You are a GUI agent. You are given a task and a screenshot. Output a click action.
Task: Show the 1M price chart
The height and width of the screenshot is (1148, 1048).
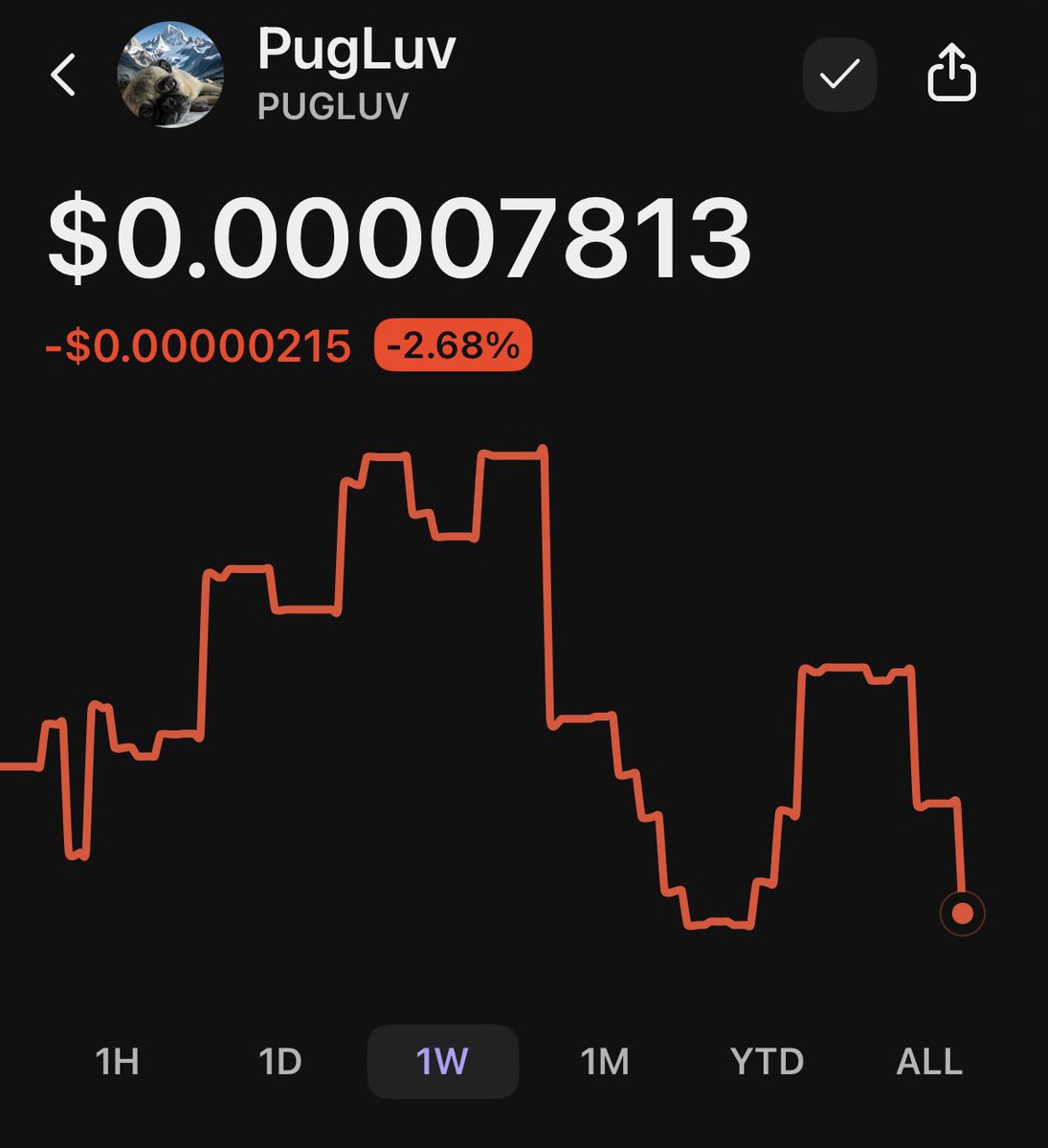(x=605, y=1061)
